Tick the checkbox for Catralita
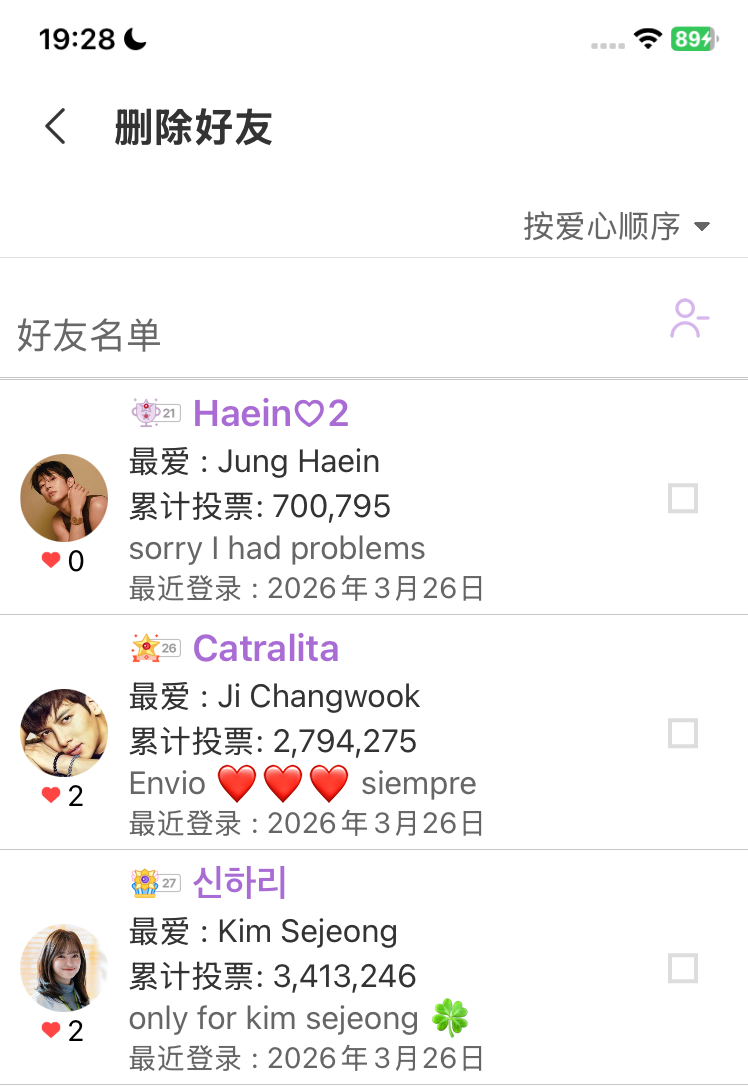748x1087 pixels. 683,734
